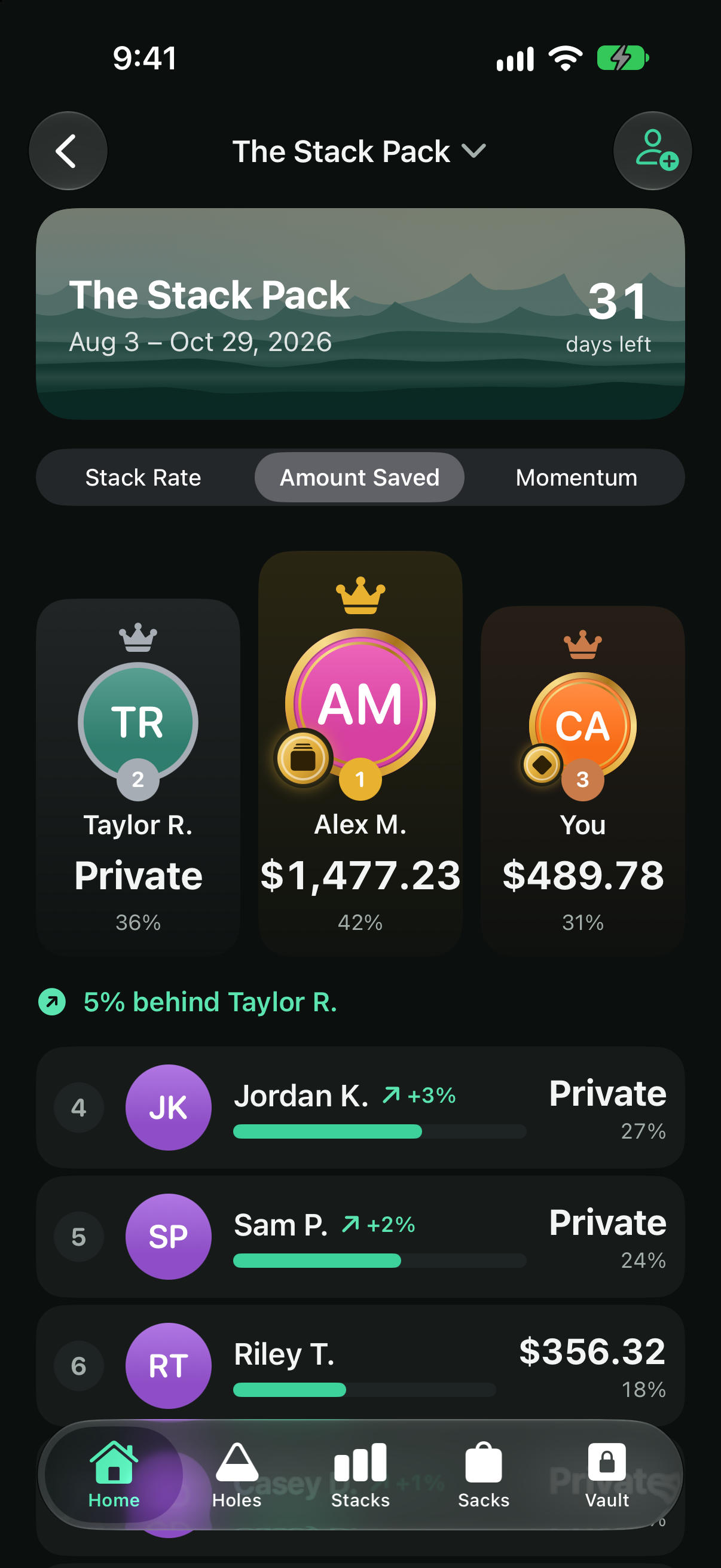Switch to the Stack Rate segment
The width and height of the screenshot is (721, 1568).
pyautogui.click(x=143, y=477)
